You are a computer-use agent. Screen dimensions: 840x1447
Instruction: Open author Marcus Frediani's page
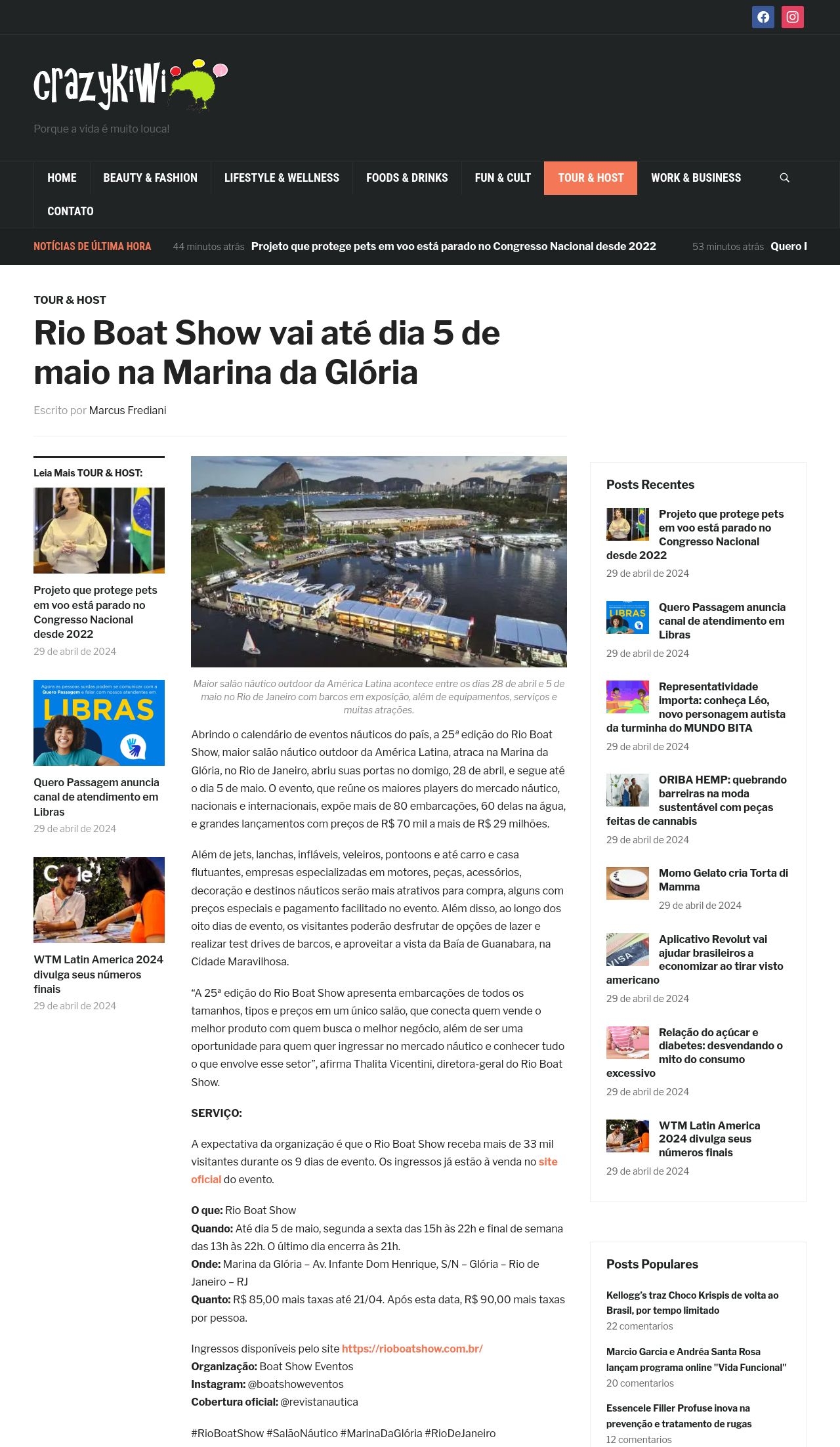point(127,410)
